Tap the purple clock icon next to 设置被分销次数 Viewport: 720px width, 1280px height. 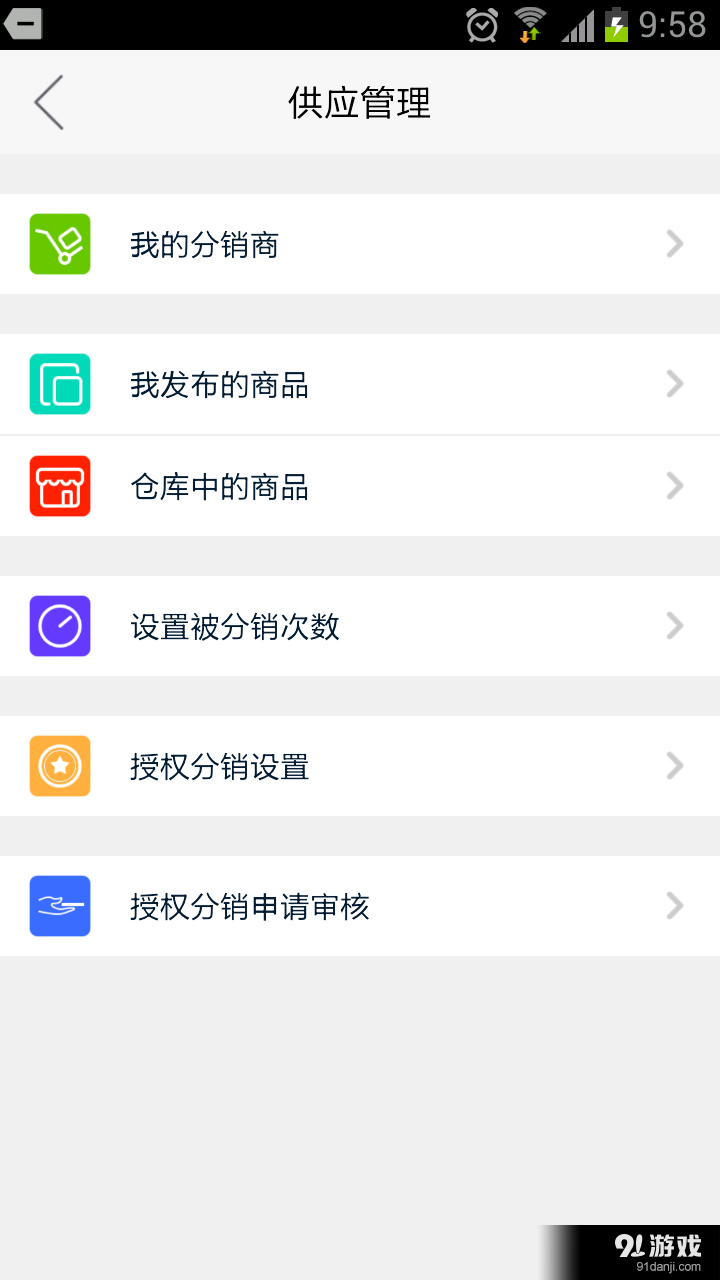pos(59,626)
